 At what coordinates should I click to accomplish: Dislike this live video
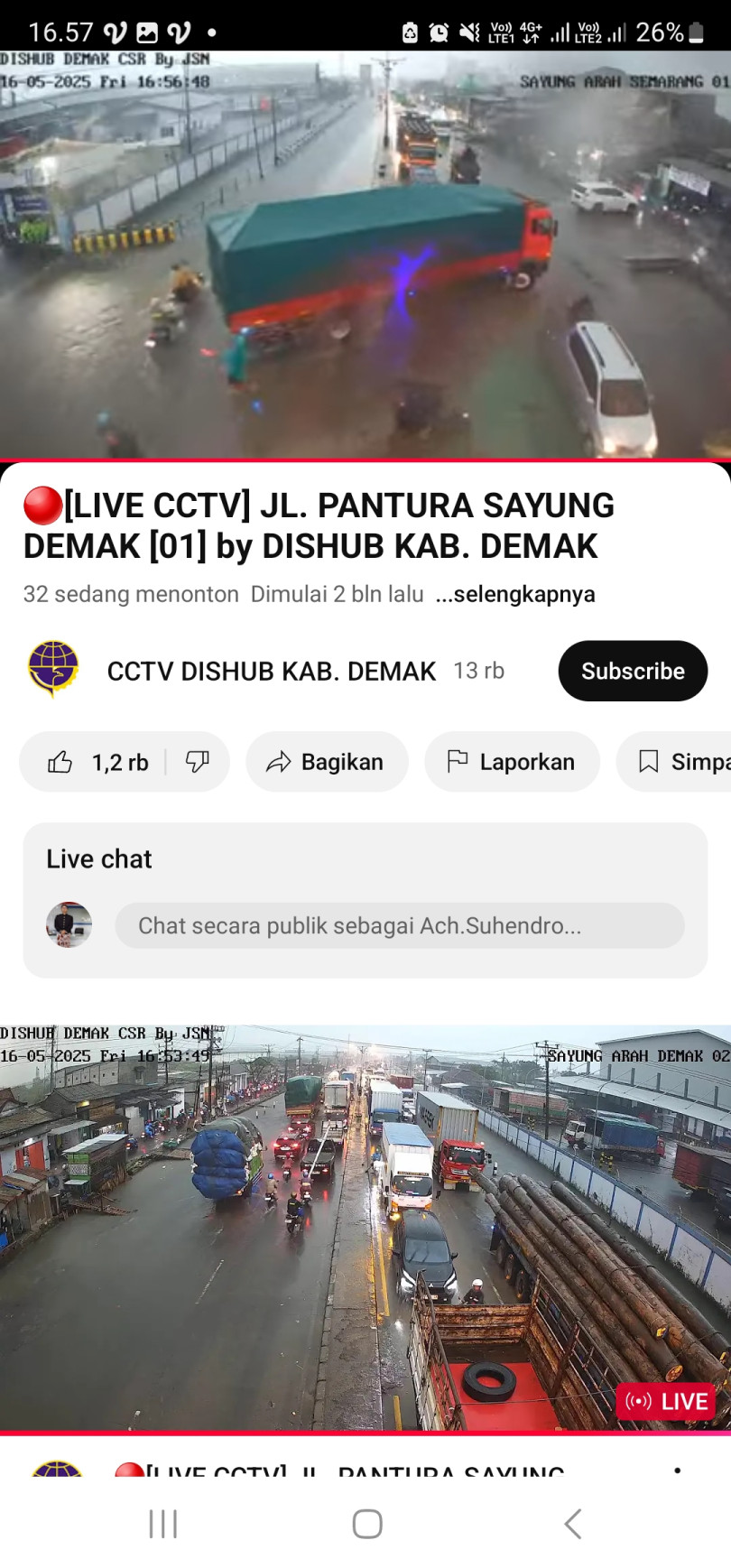[x=198, y=762]
